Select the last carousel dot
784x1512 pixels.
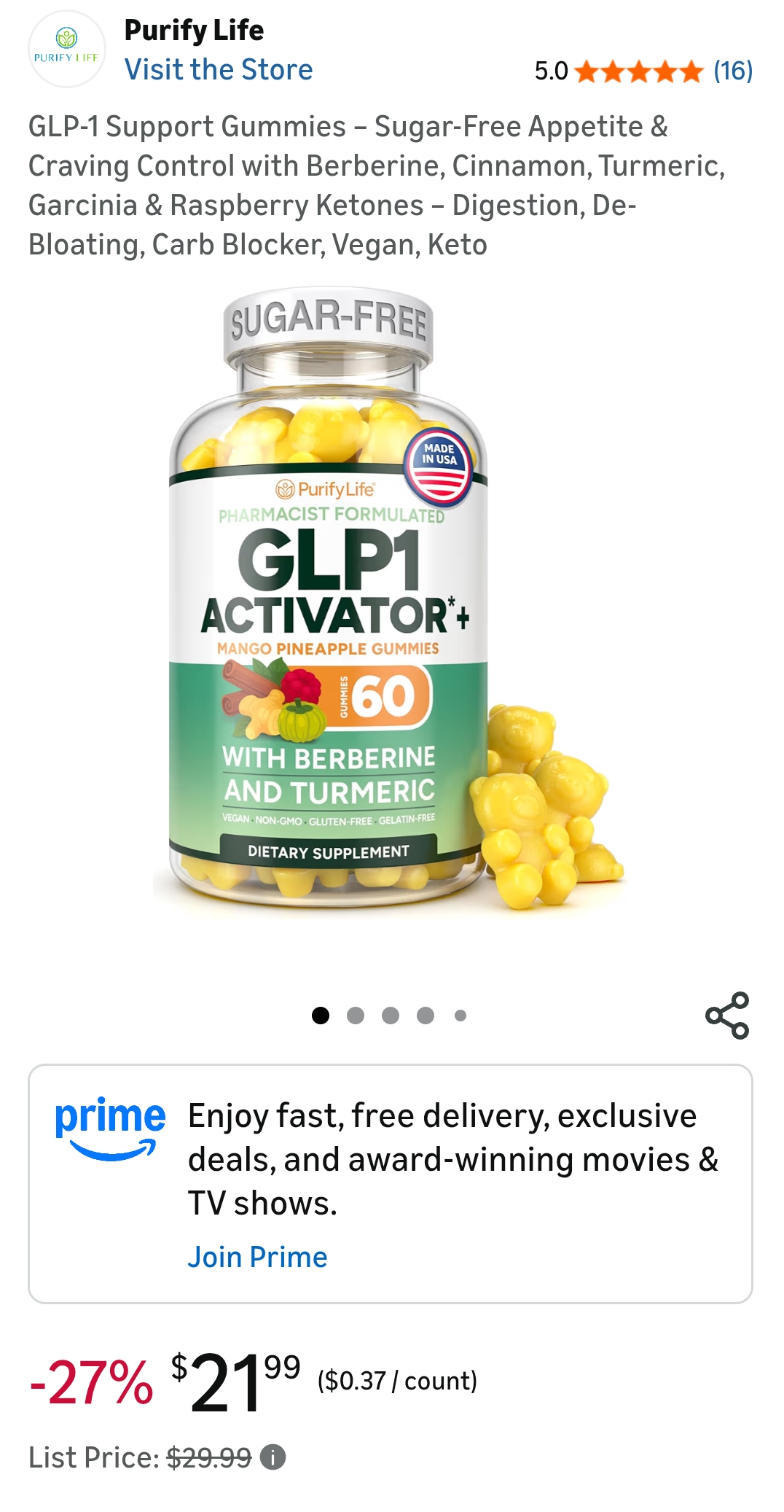(x=459, y=1014)
